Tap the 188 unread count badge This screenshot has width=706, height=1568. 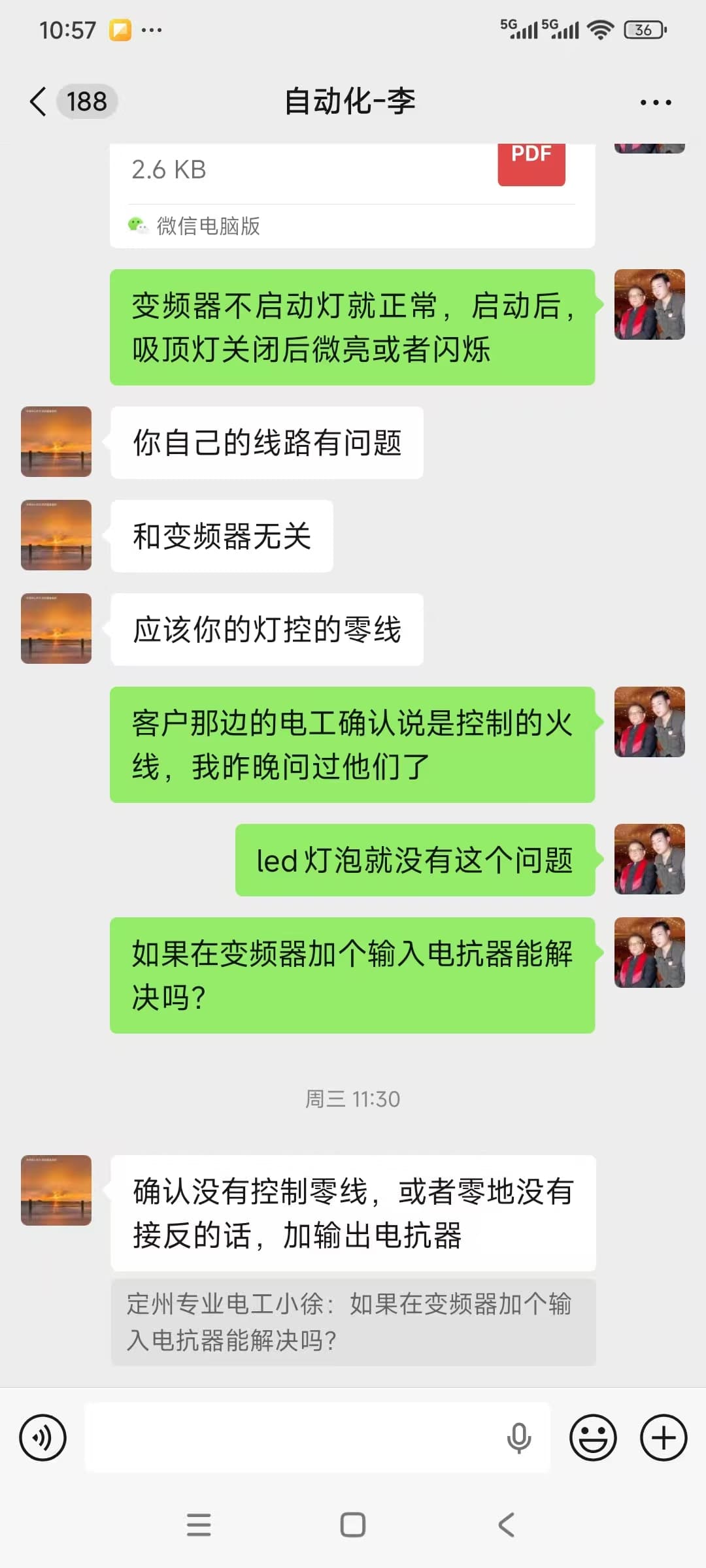click(86, 101)
